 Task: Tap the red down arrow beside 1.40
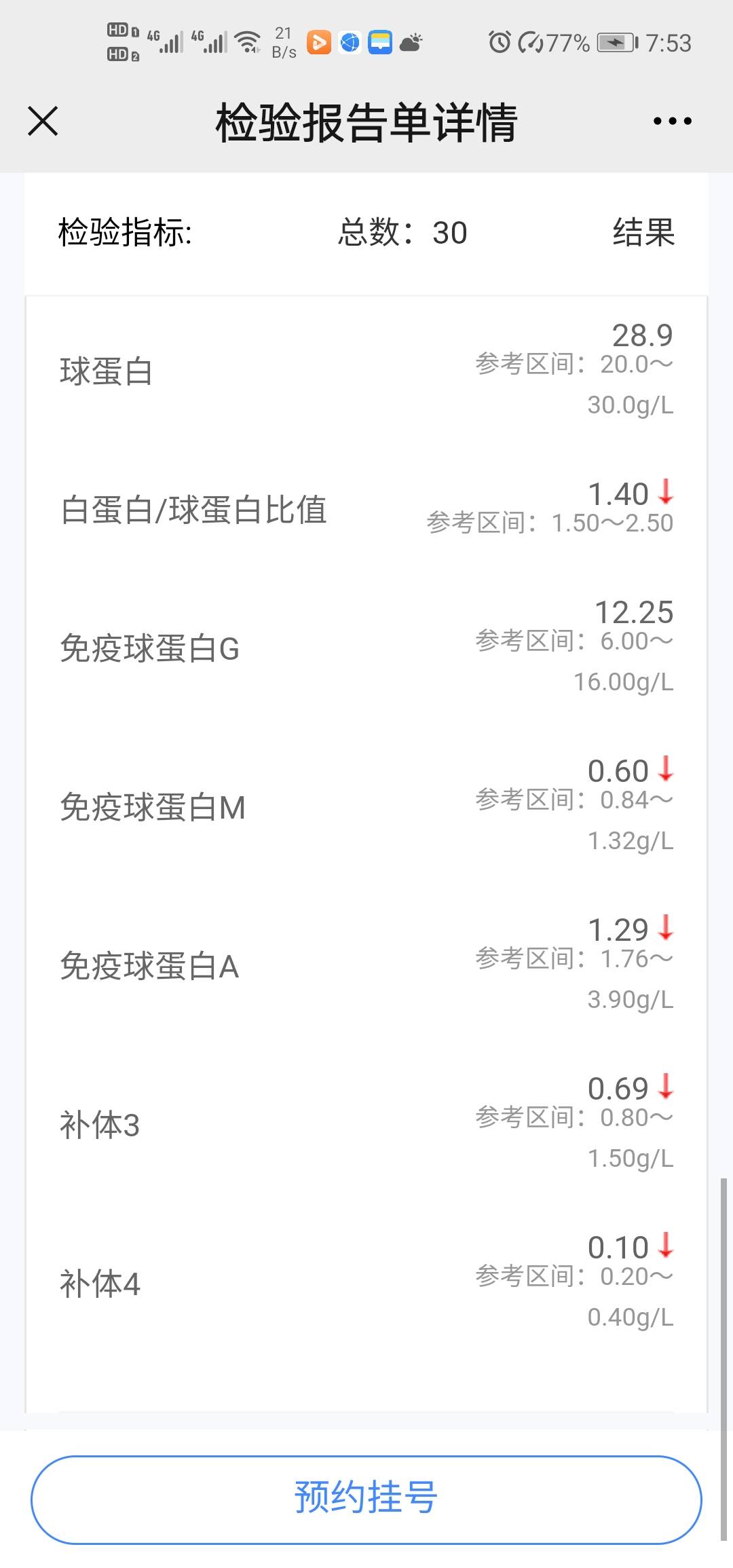[x=666, y=496]
